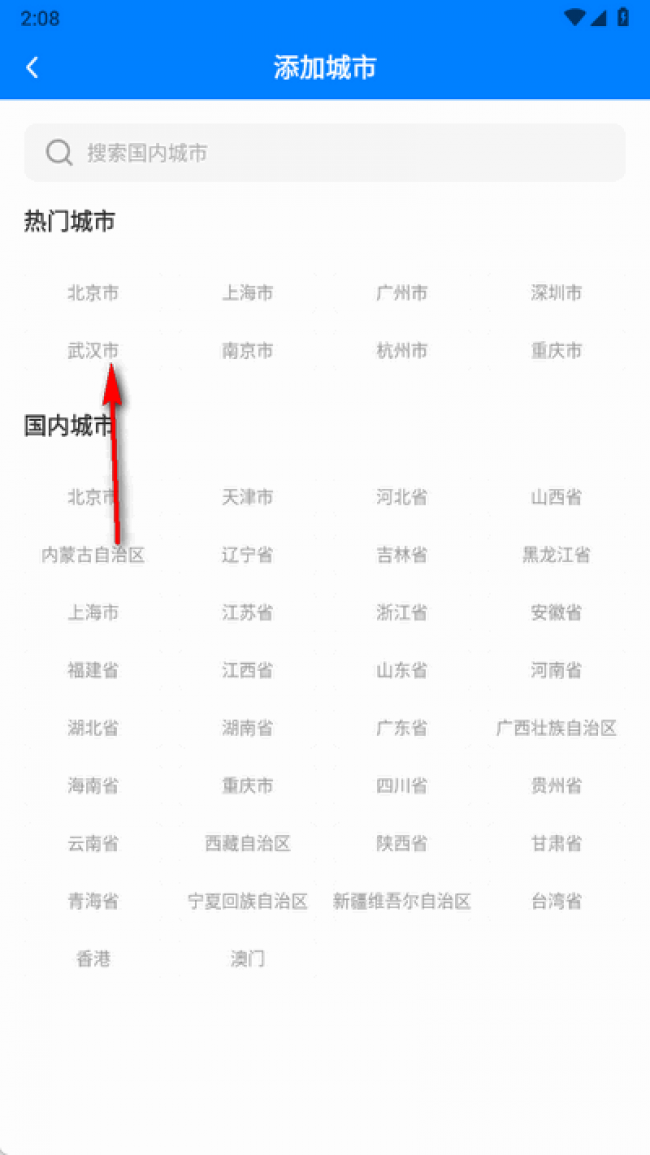Image resolution: width=650 pixels, height=1155 pixels.
Task: Choose 深圳市 in hot cities
Action: (x=556, y=293)
